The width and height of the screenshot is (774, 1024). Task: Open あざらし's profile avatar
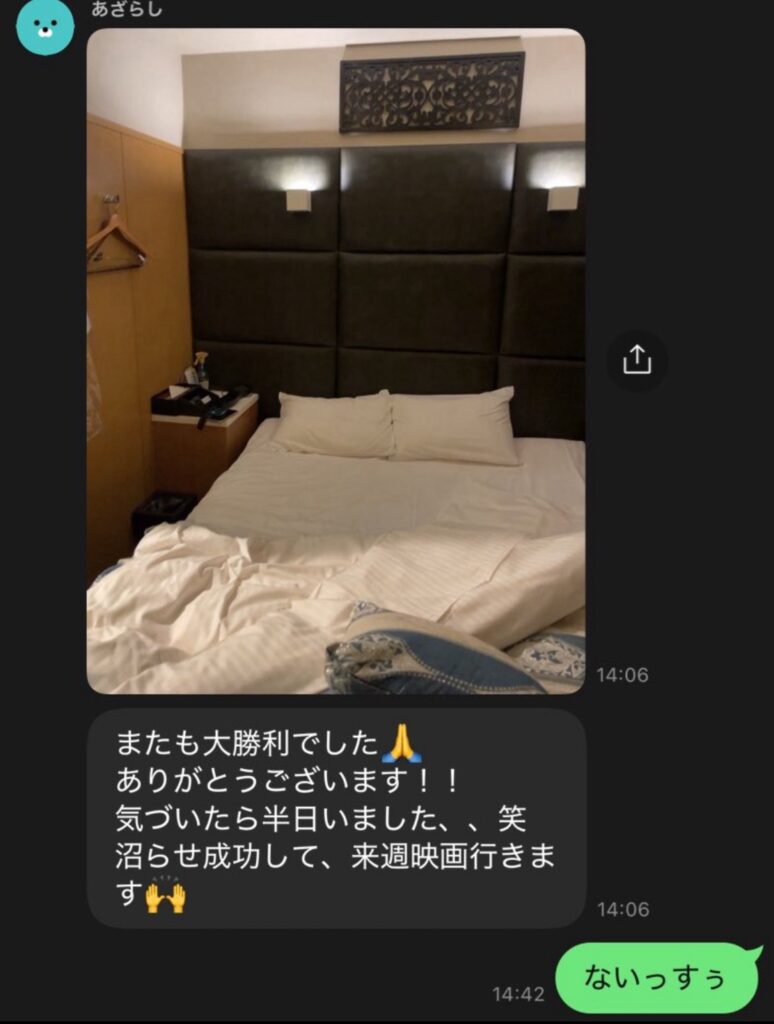click(x=45, y=26)
